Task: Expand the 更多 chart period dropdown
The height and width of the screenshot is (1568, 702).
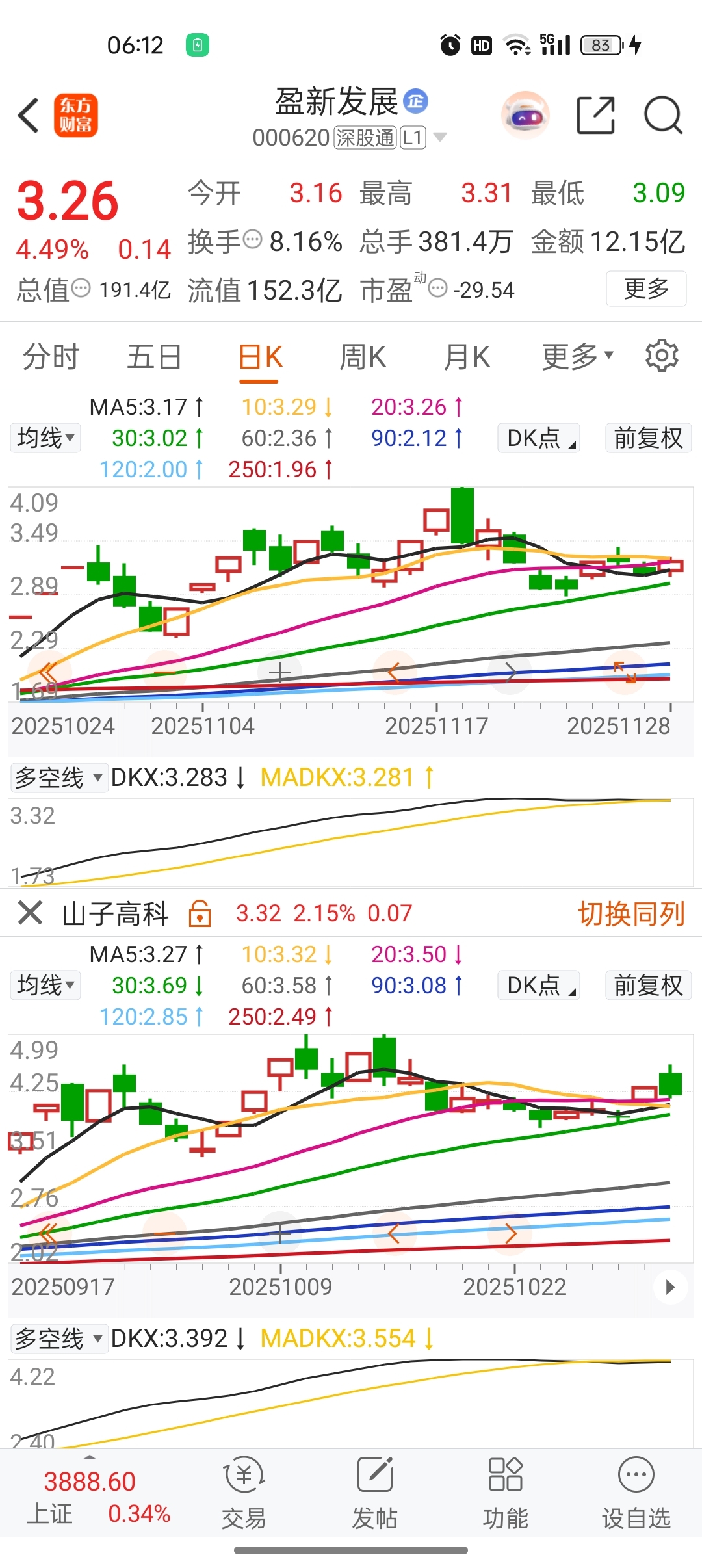Action: point(577,357)
